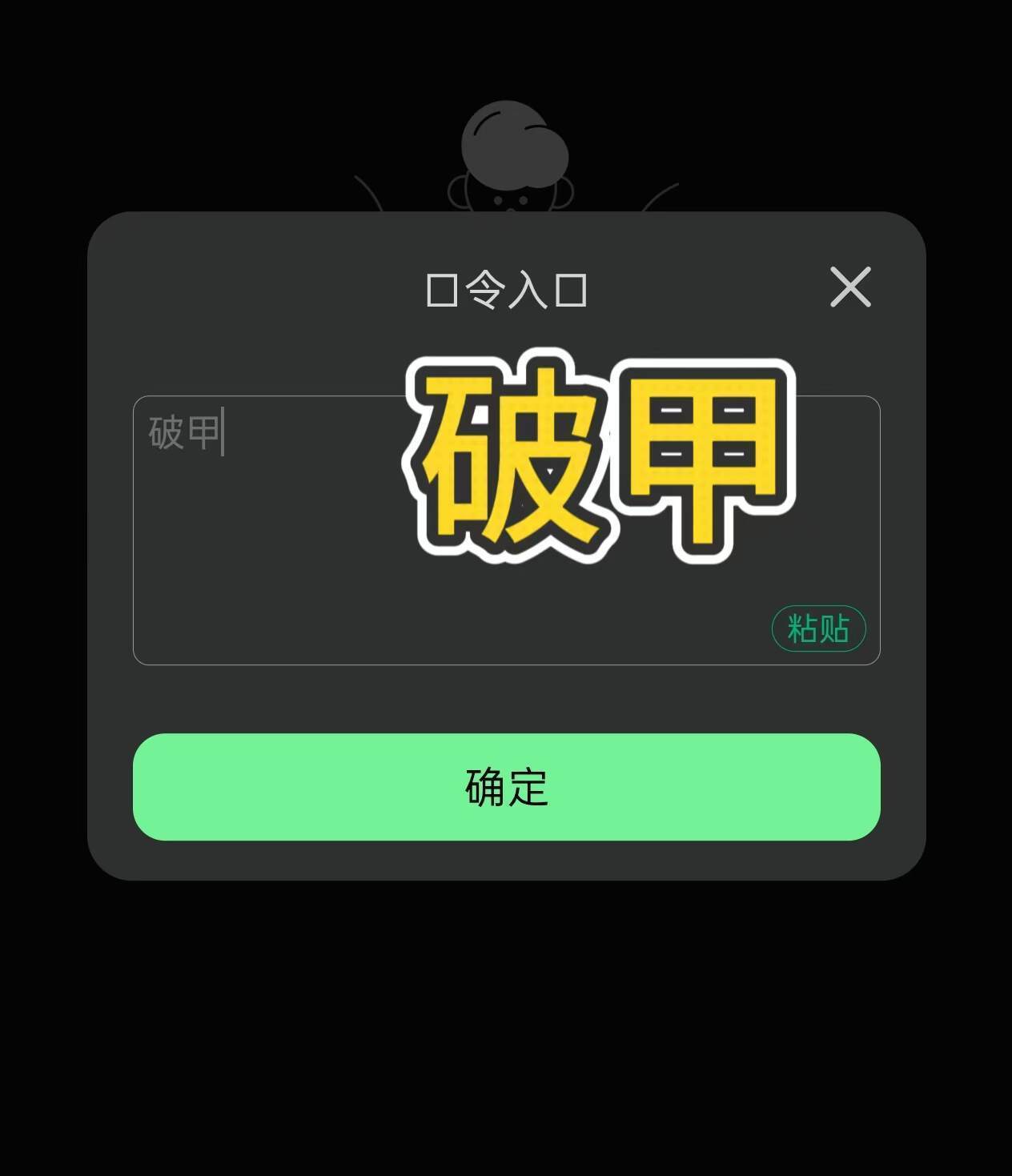
Task: Tap the 粘贴 paste button
Action: (818, 628)
